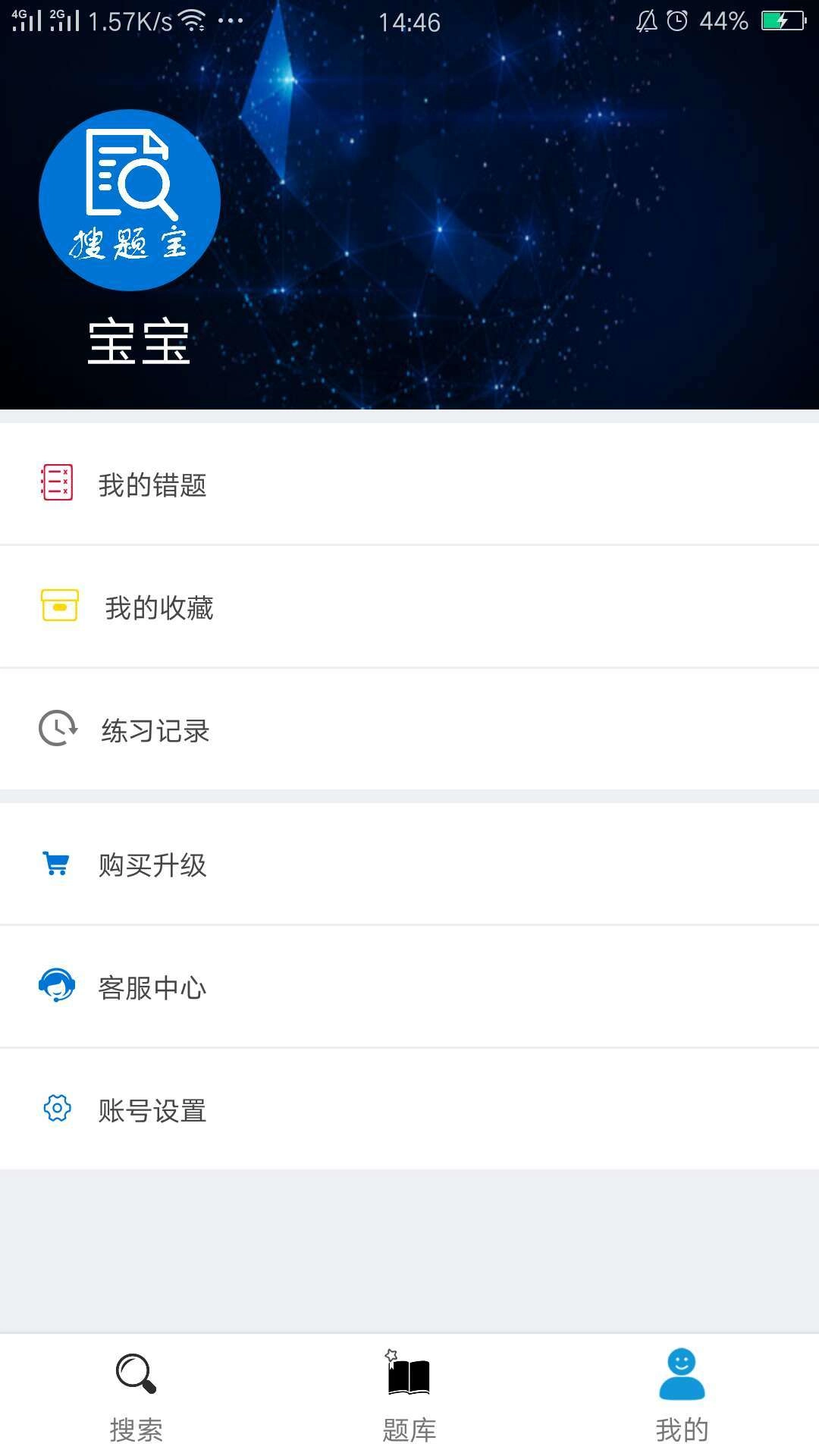Click the shopping cart icon for 购买升级
This screenshot has height=1456, width=819.
tap(55, 864)
